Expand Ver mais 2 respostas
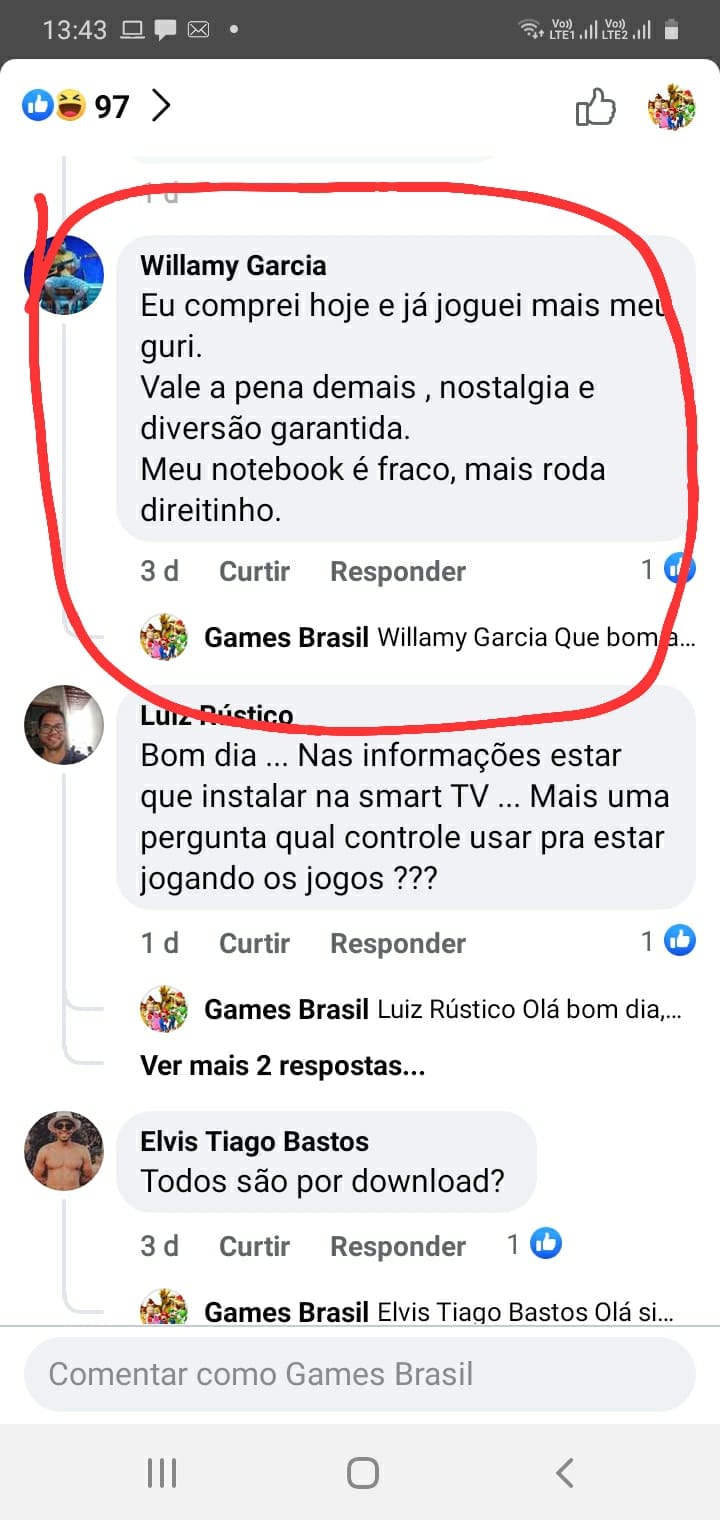The image size is (720, 1520). click(283, 1066)
